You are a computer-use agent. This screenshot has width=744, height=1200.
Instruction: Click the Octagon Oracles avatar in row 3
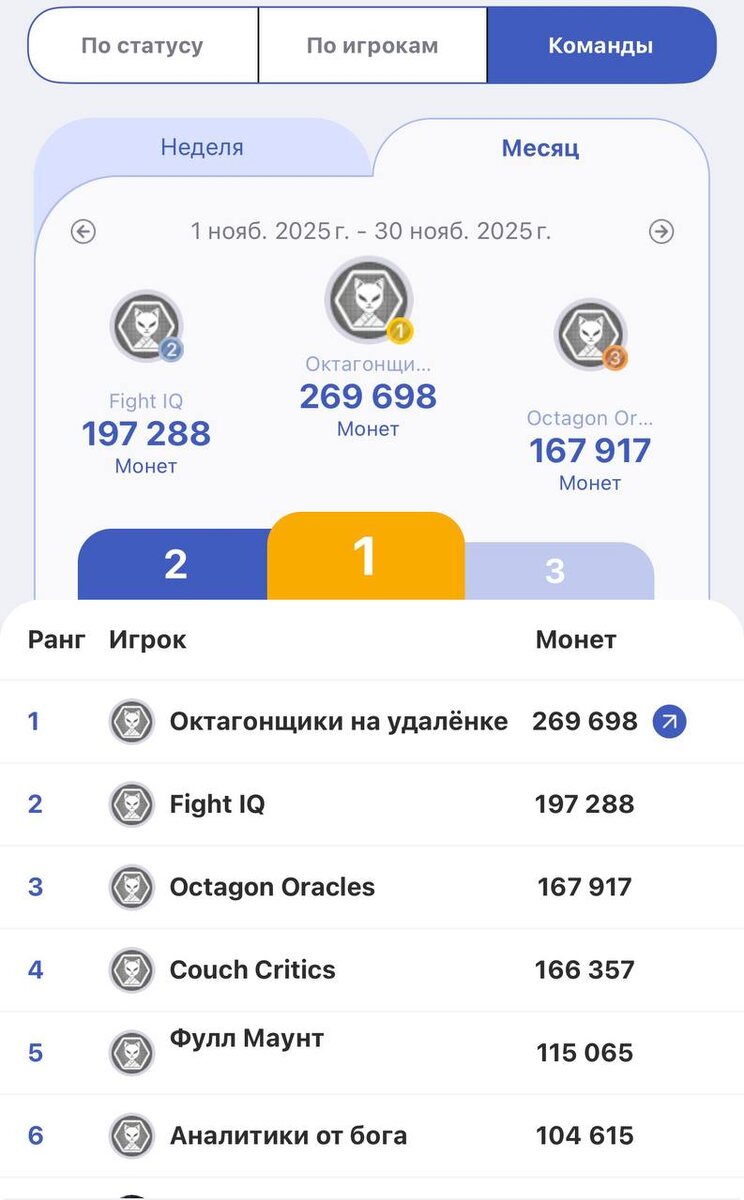131,887
